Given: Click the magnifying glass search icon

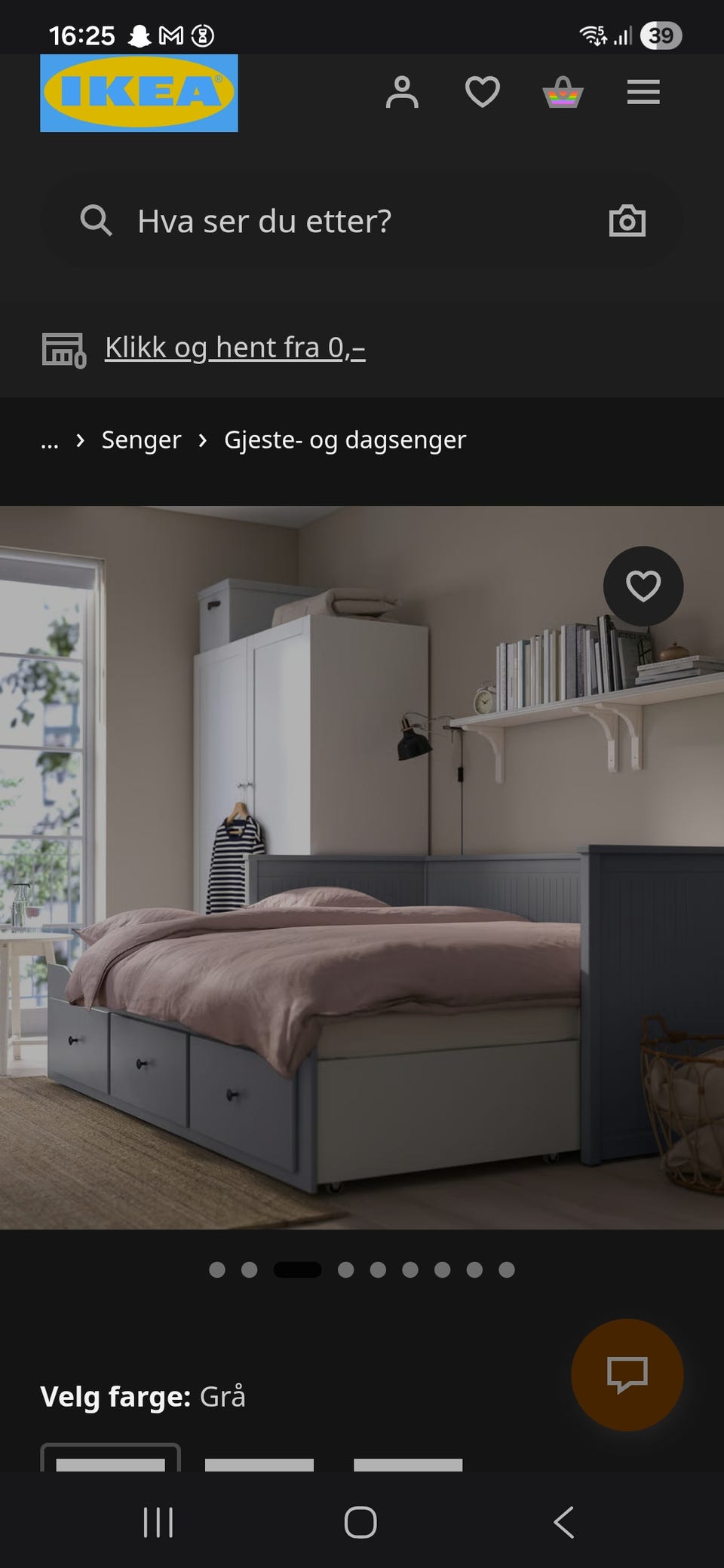Looking at the screenshot, I should click(96, 221).
